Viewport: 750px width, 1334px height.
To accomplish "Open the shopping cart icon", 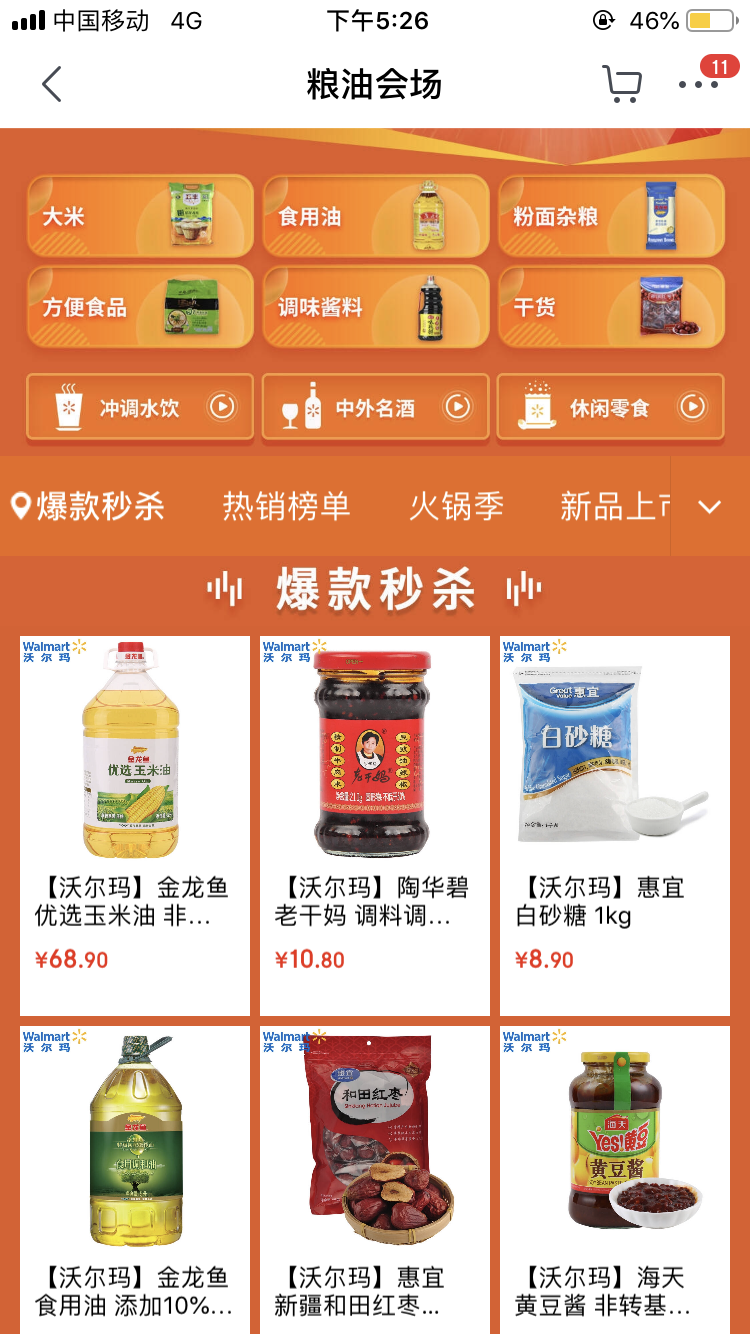I will click(622, 84).
